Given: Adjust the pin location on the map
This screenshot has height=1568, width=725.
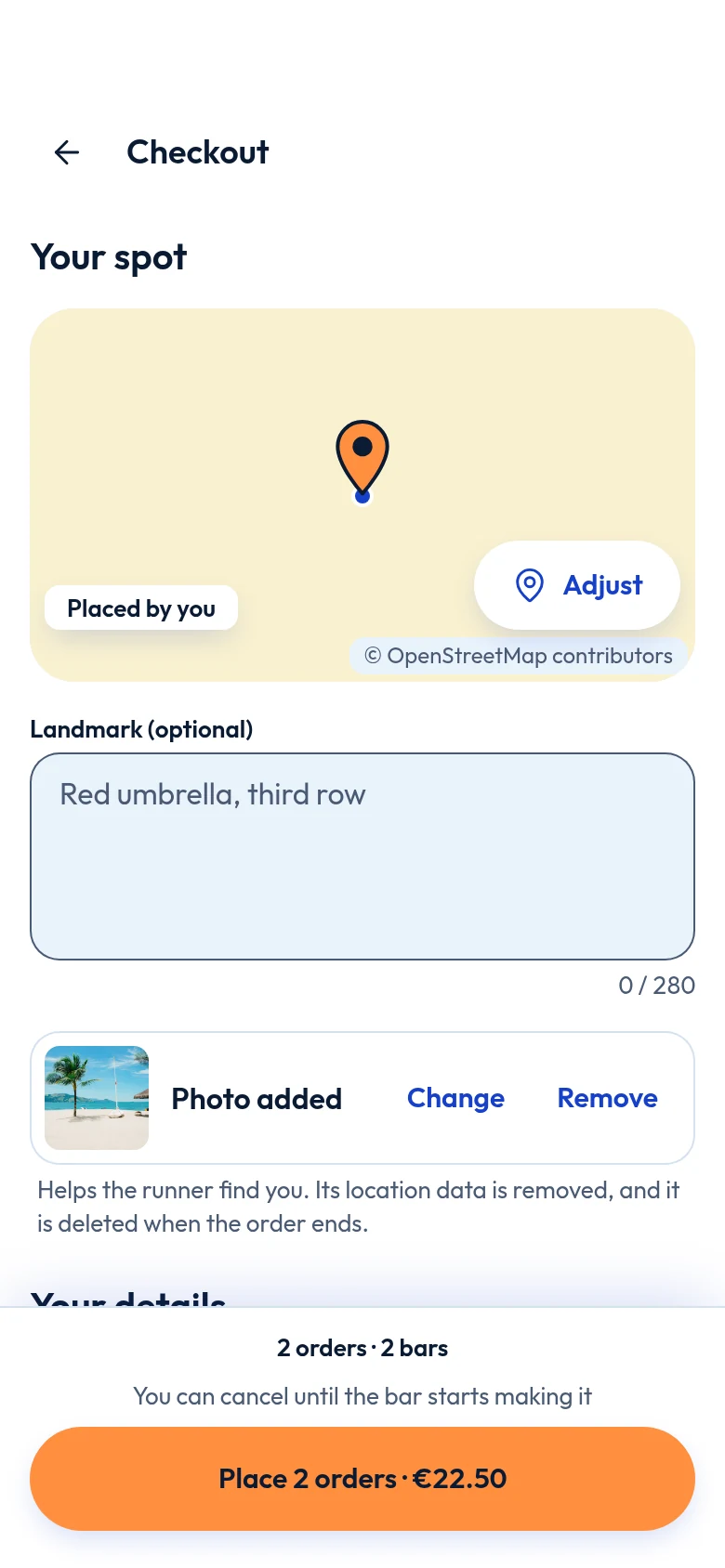Looking at the screenshot, I should pyautogui.click(x=577, y=585).
